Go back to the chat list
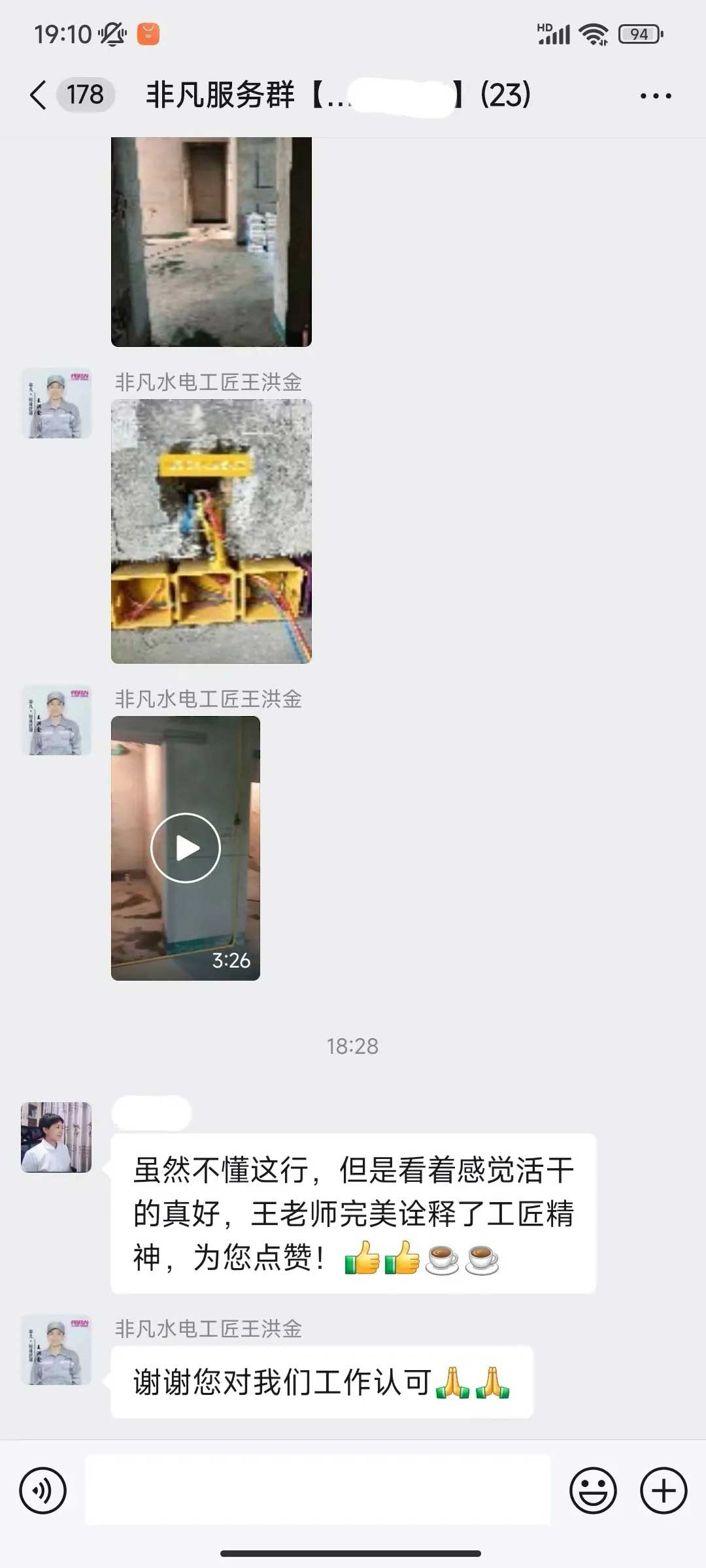This screenshot has height=1568, width=706. click(x=39, y=95)
